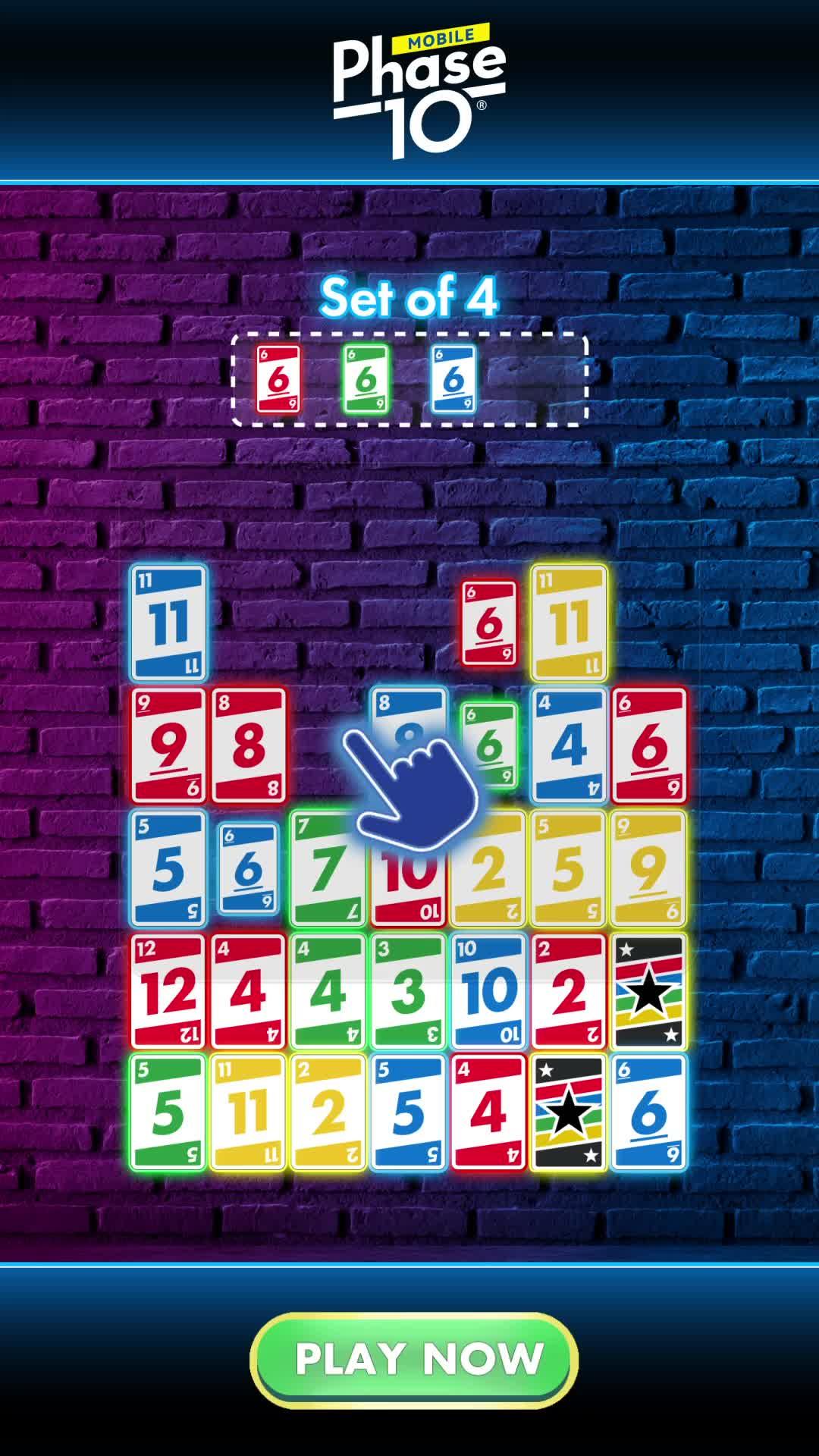Viewport: 819px width, 1456px height.
Task: Select the blue 11 card at the top left
Action: coord(171,623)
